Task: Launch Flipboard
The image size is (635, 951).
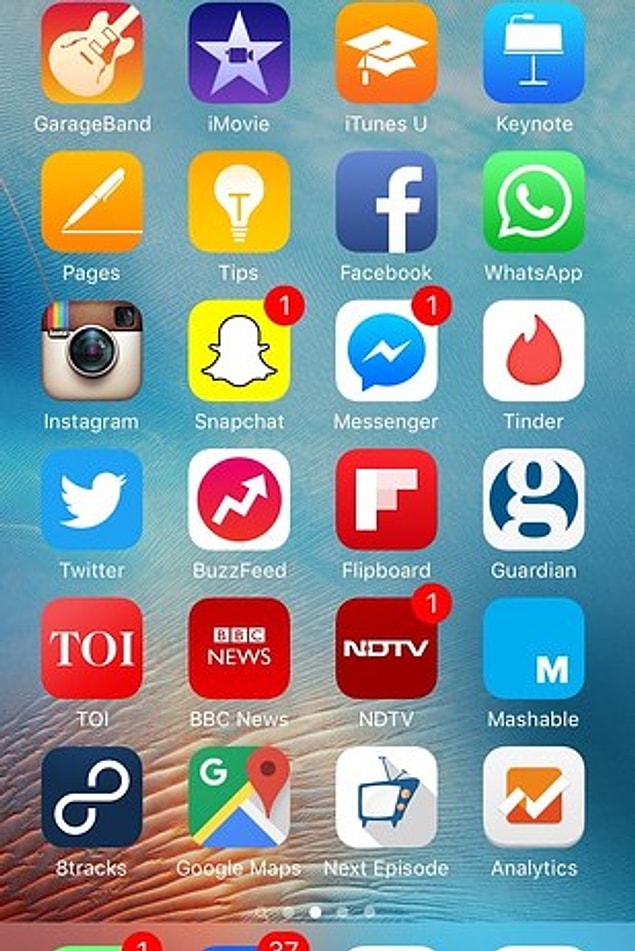Action: pos(386,499)
